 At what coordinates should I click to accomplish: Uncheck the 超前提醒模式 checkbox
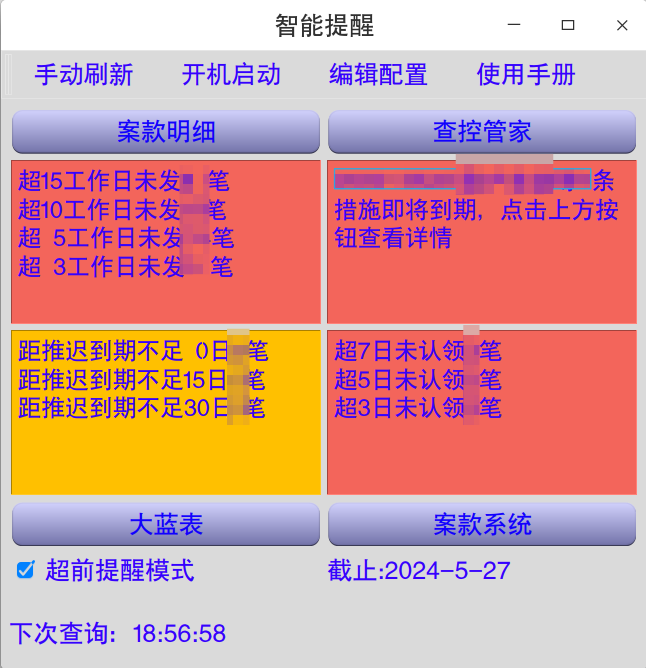tap(26, 571)
